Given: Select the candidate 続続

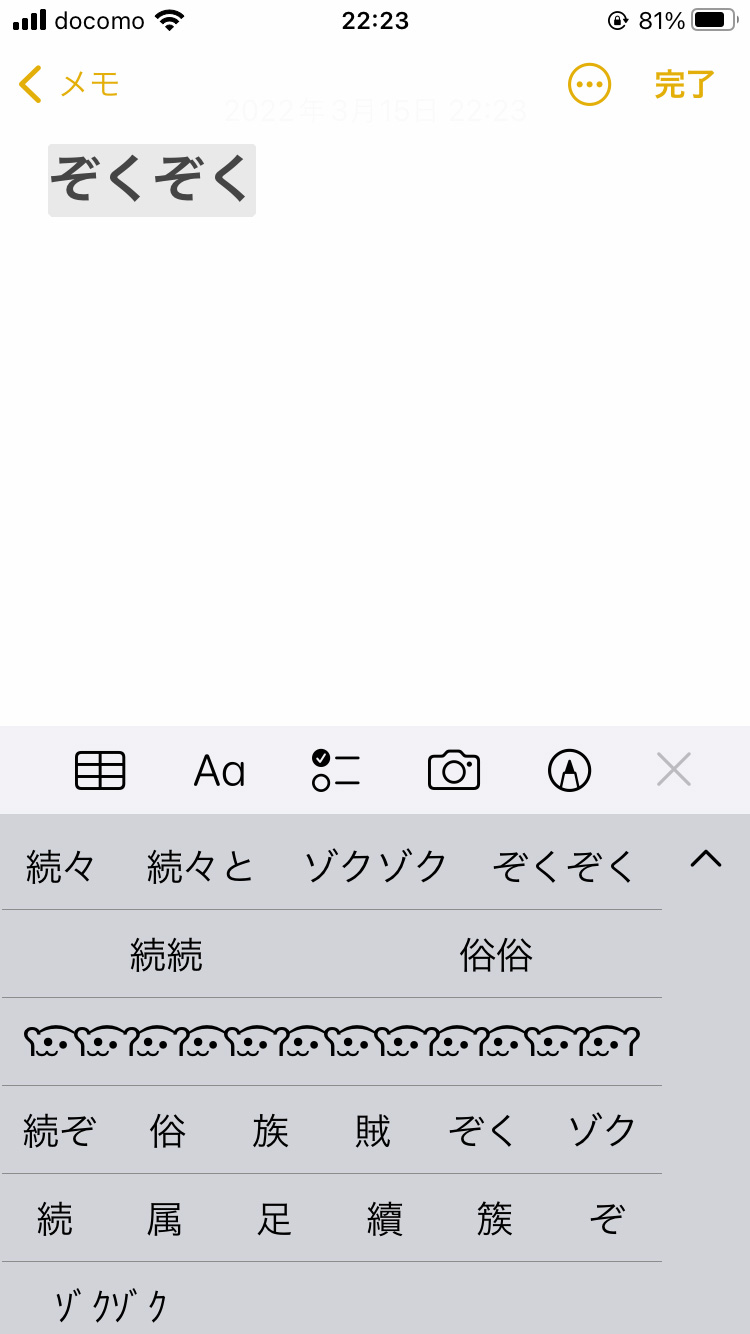Looking at the screenshot, I should [166, 955].
